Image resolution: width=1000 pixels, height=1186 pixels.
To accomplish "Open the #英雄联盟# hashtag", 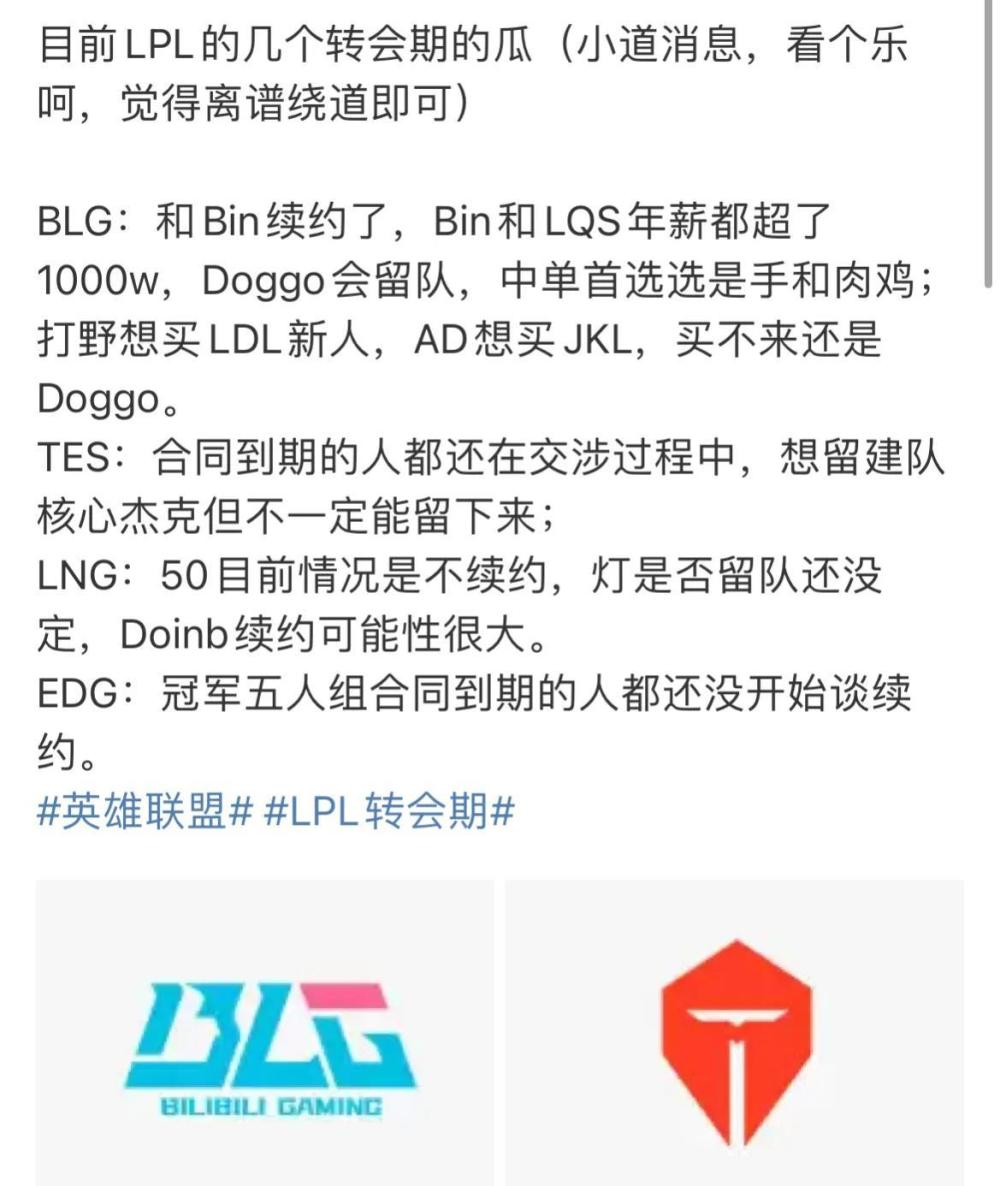I will tap(144, 811).
